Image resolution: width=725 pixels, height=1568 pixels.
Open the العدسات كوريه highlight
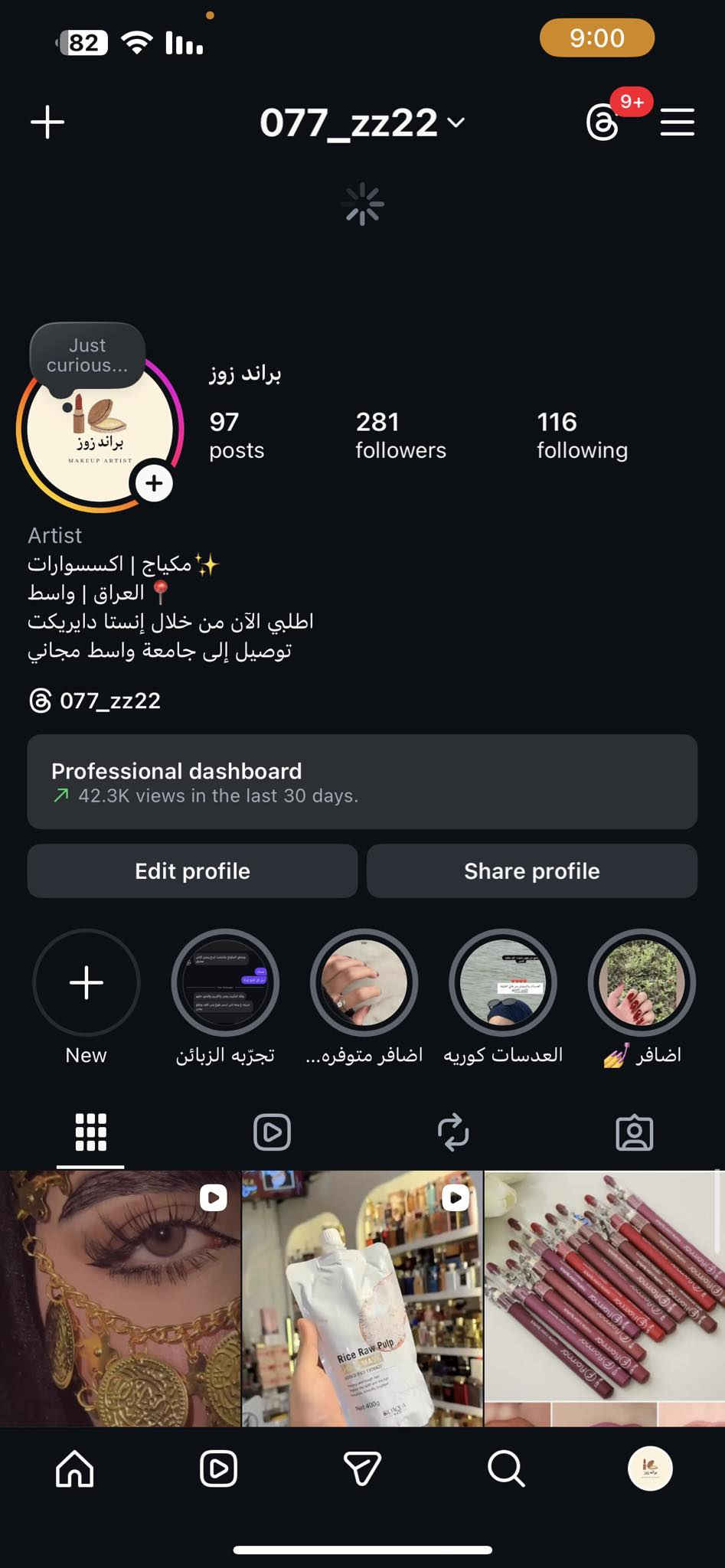pyautogui.click(x=503, y=983)
